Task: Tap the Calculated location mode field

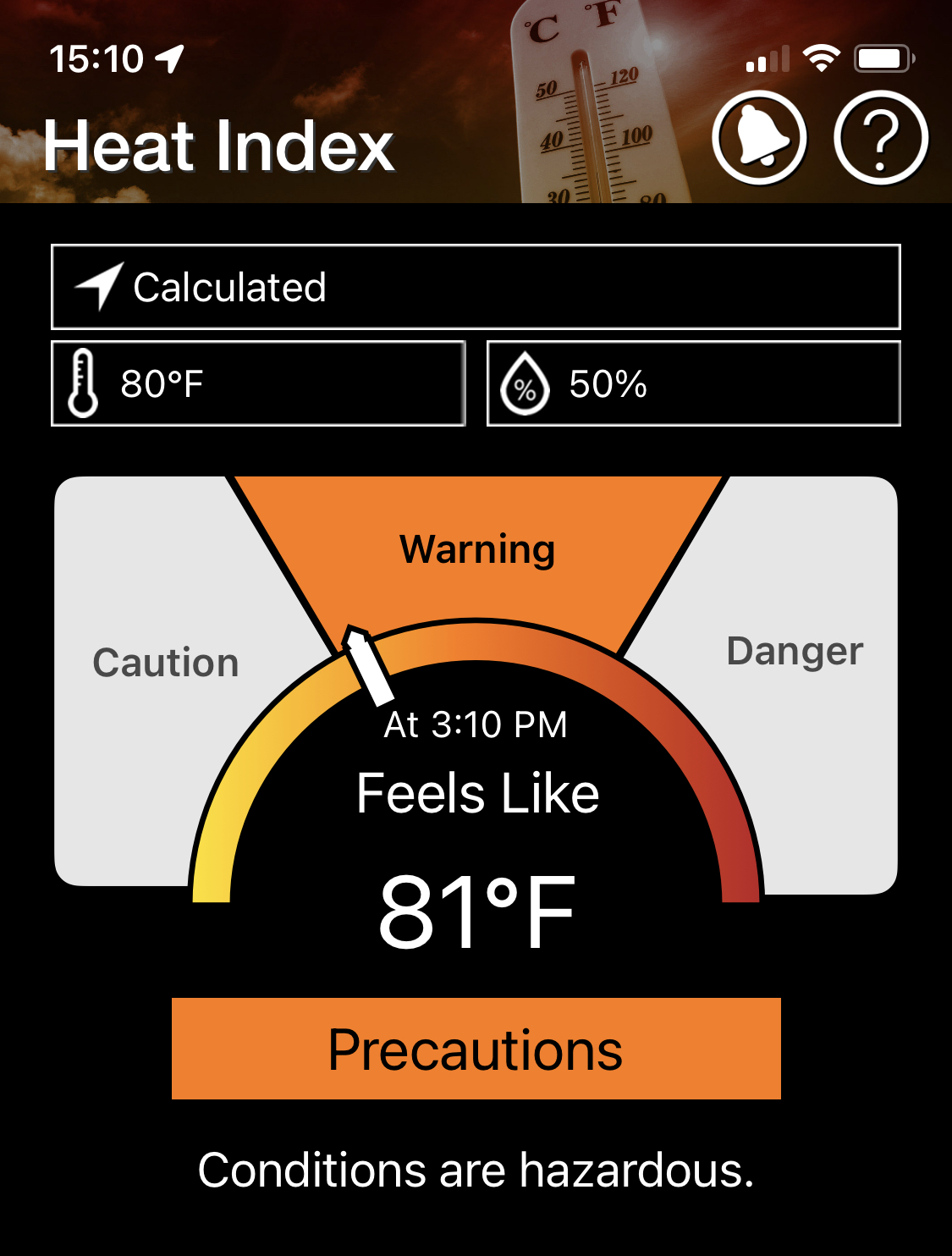Action: 476,287
